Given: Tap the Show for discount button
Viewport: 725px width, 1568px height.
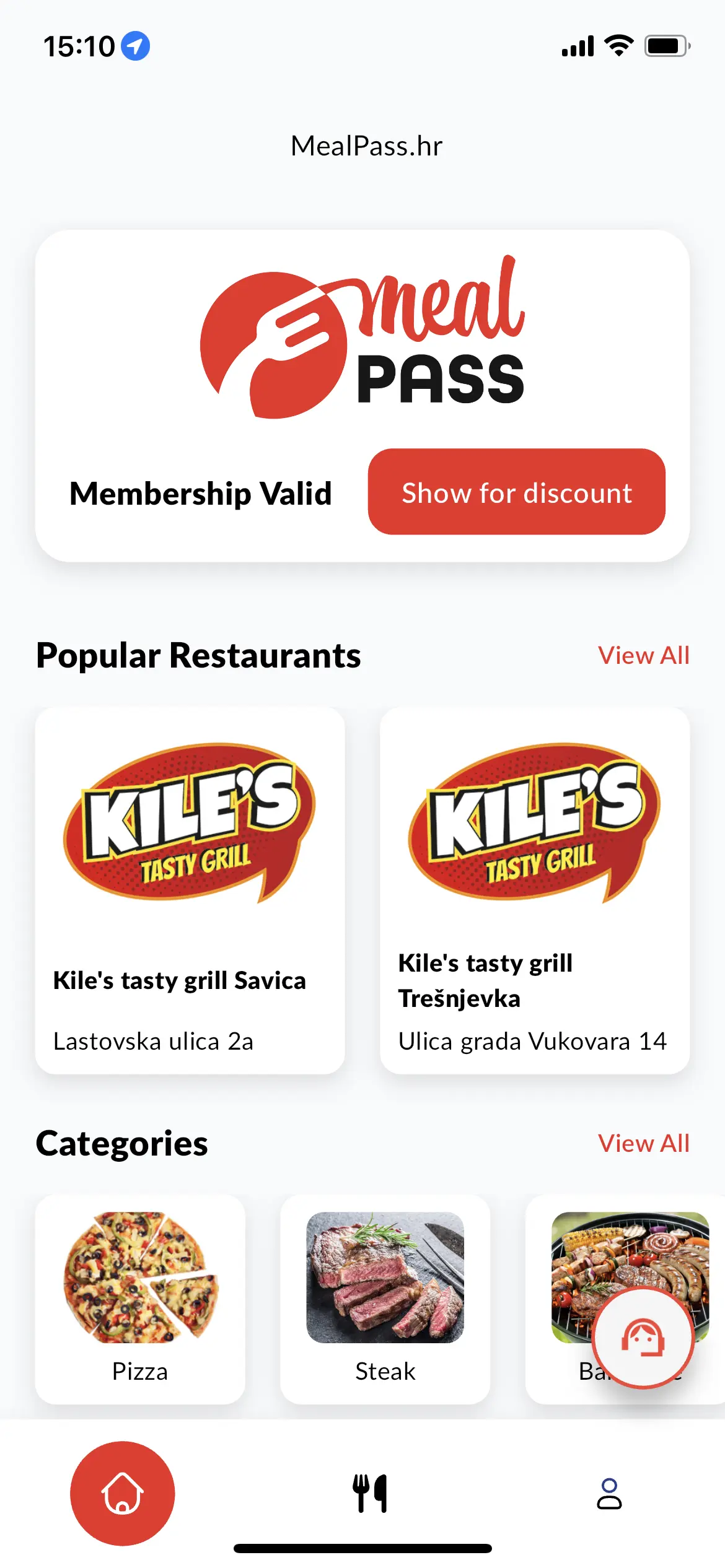Looking at the screenshot, I should click(x=516, y=492).
